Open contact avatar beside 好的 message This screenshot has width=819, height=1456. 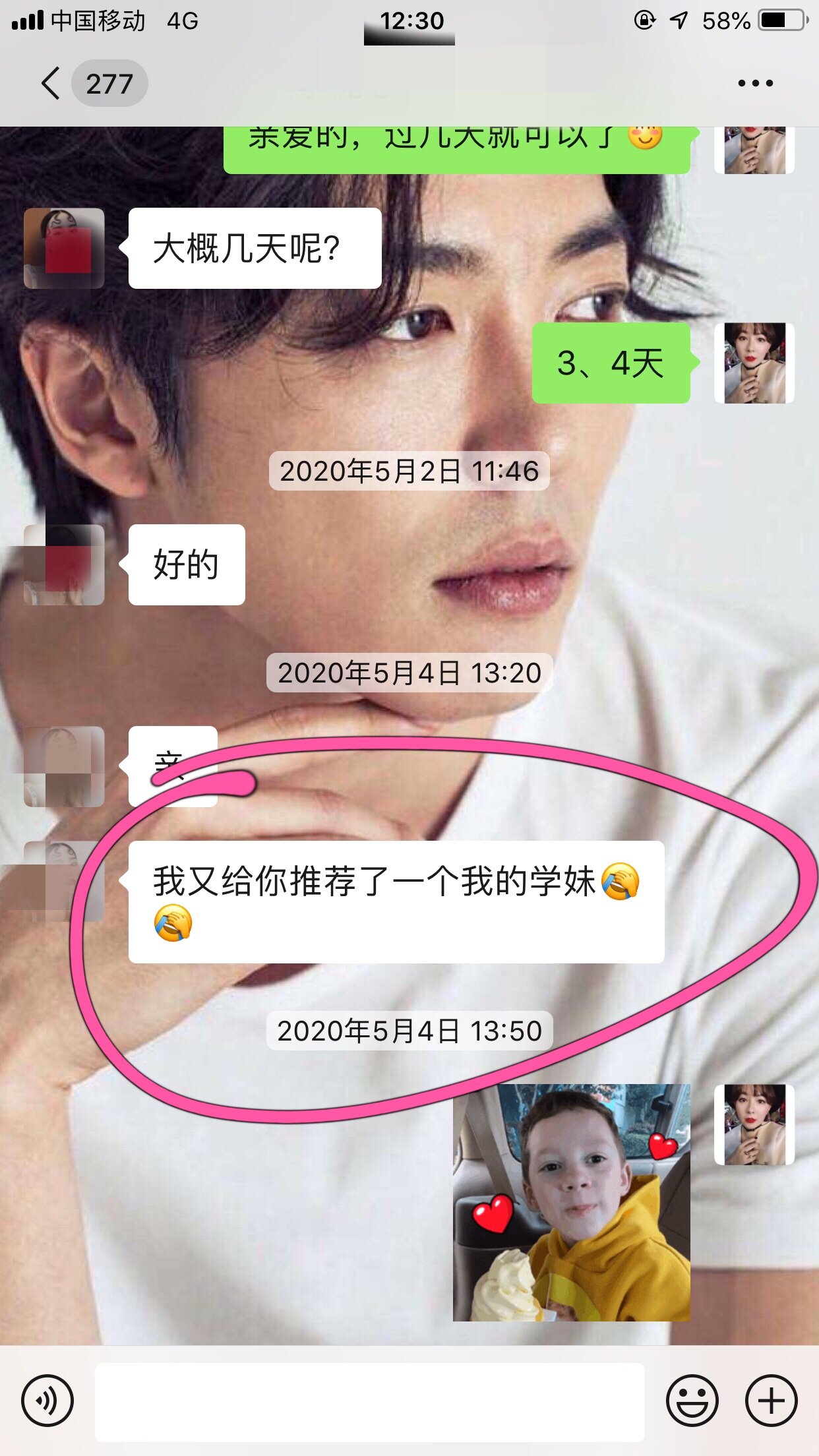[x=64, y=565]
